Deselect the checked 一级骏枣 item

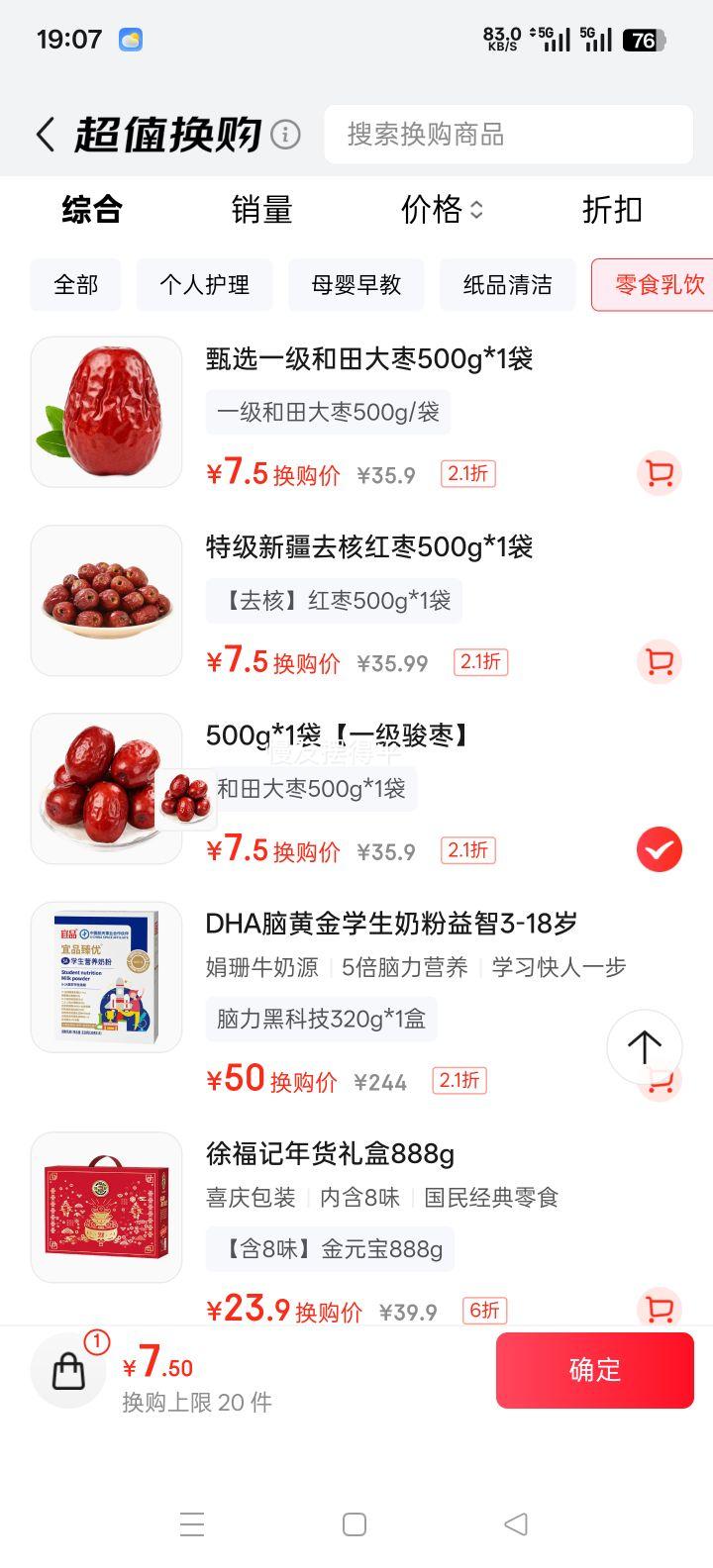click(x=659, y=848)
